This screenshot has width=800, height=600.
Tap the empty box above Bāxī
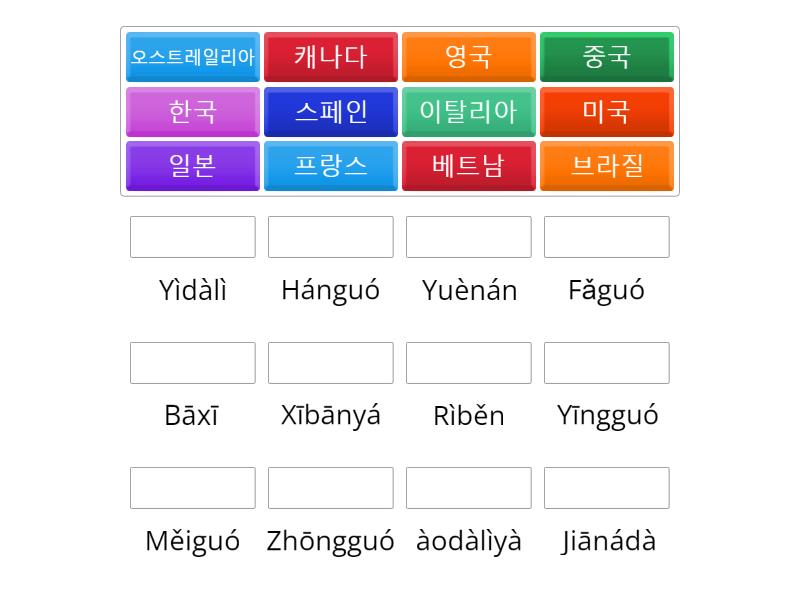[x=193, y=363]
